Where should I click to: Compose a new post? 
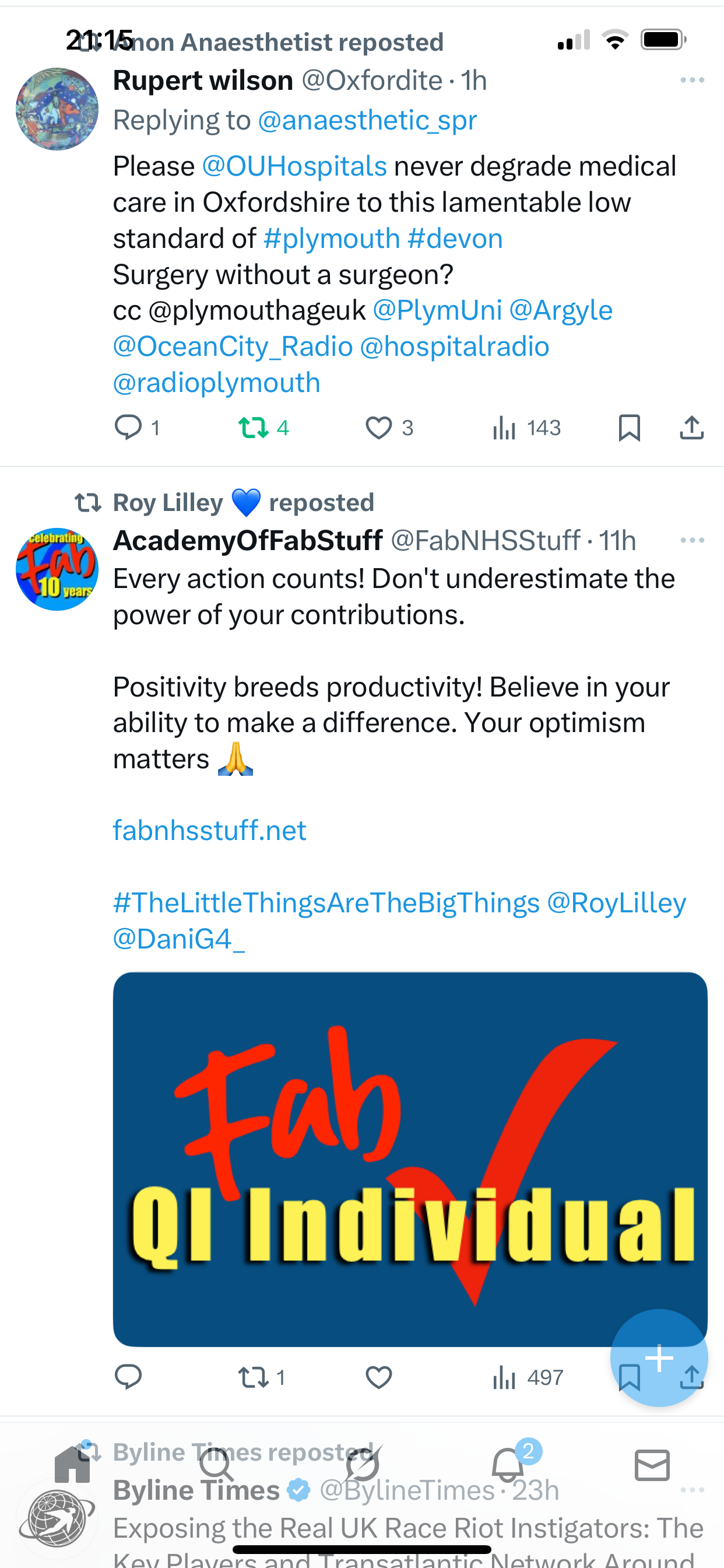(x=659, y=1357)
